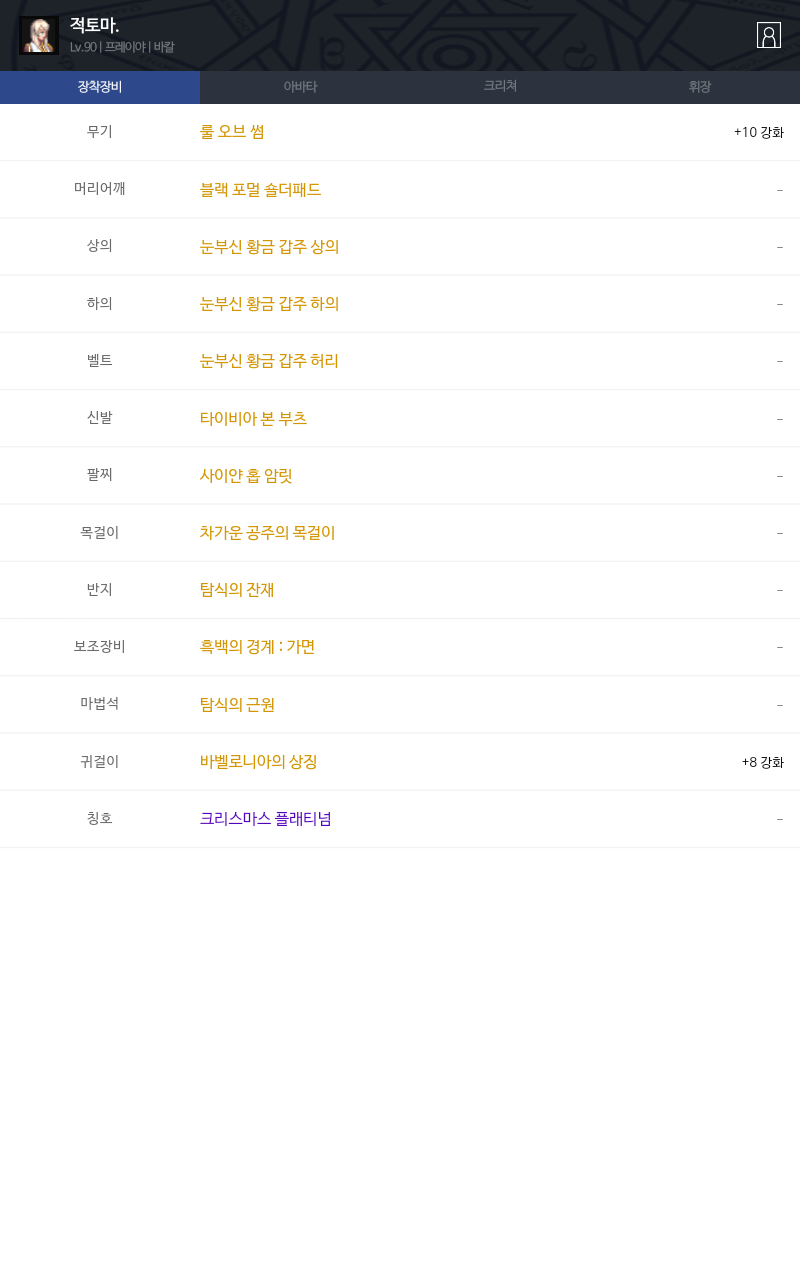Open 눈부신 황금 갑주 하의 item
The width and height of the screenshot is (800, 1280).
(269, 303)
